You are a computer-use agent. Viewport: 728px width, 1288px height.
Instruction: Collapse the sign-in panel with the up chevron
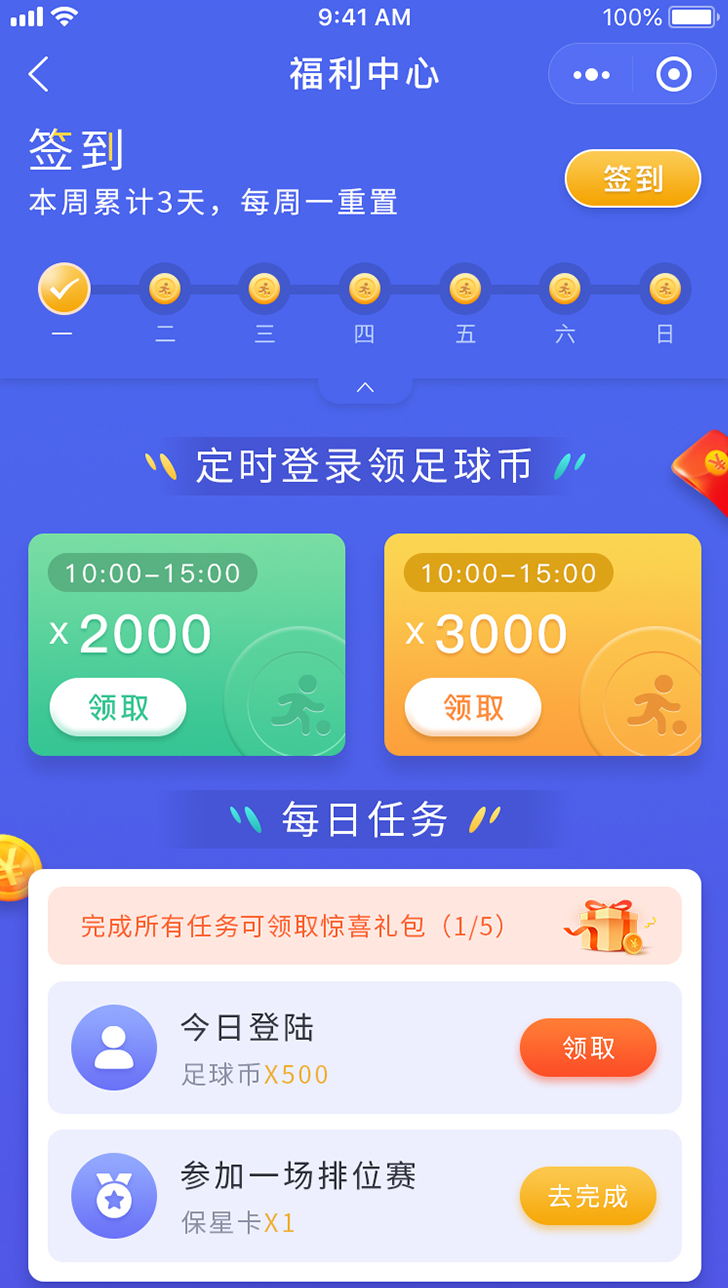point(365,388)
